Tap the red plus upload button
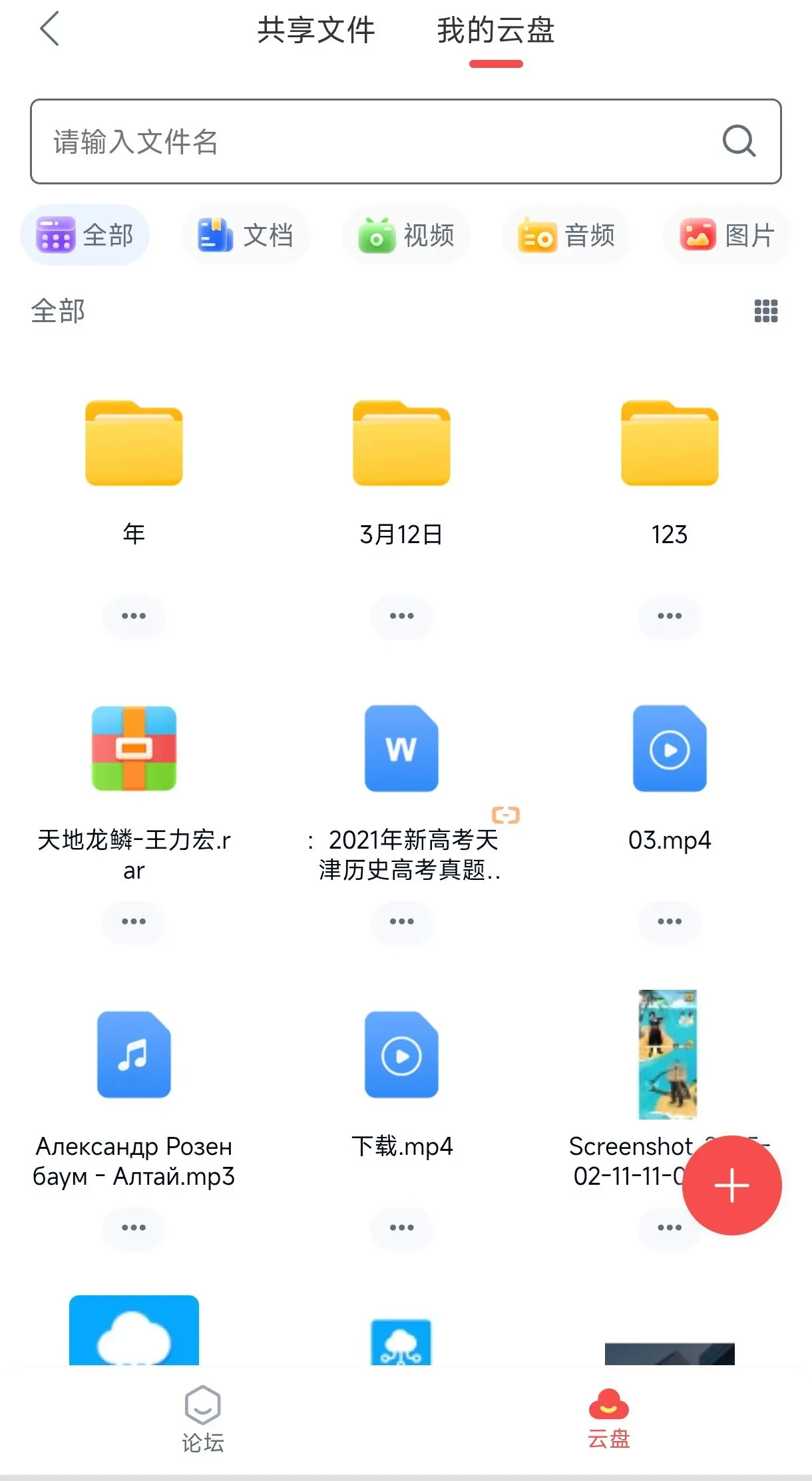This screenshot has height=1481, width=812. (731, 1185)
